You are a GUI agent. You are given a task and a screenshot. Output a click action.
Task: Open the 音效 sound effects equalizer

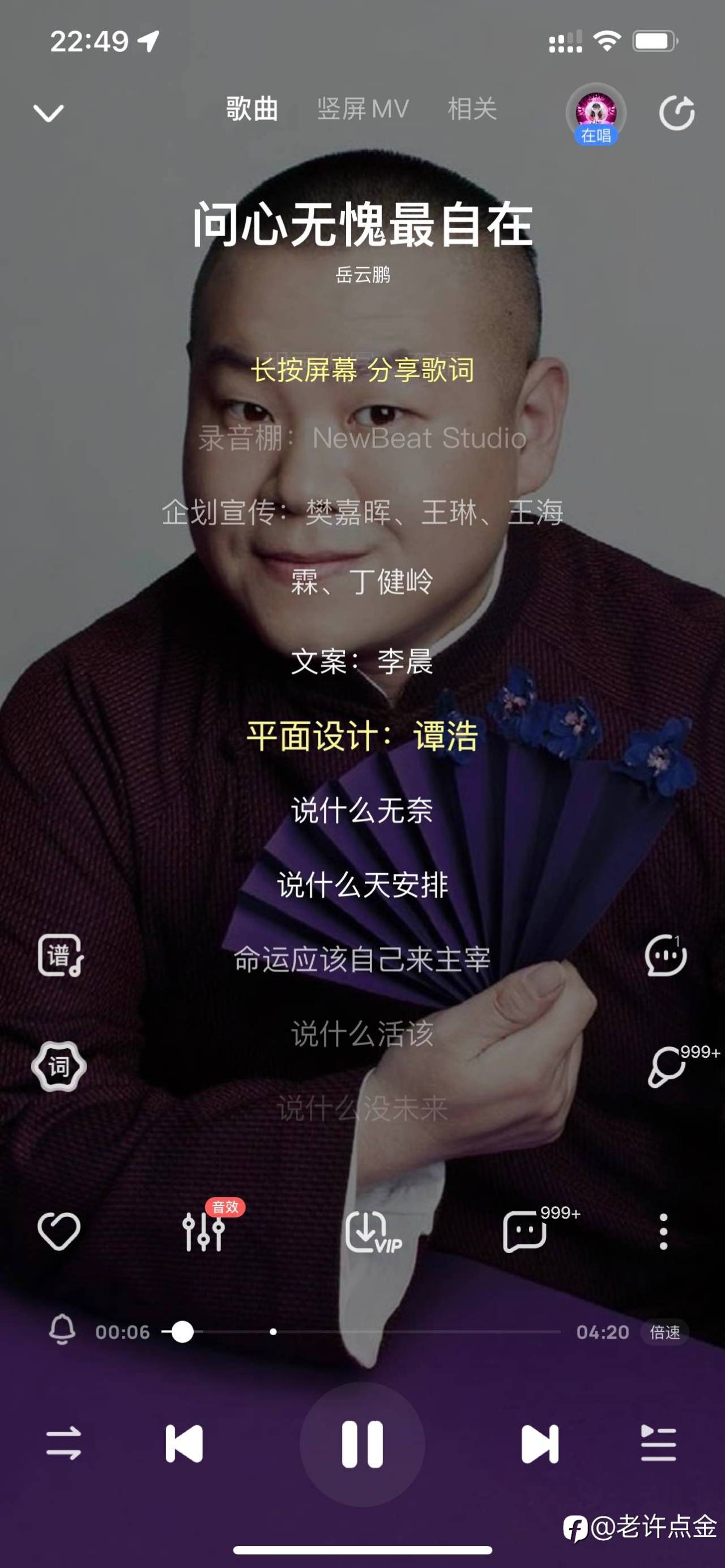204,1231
